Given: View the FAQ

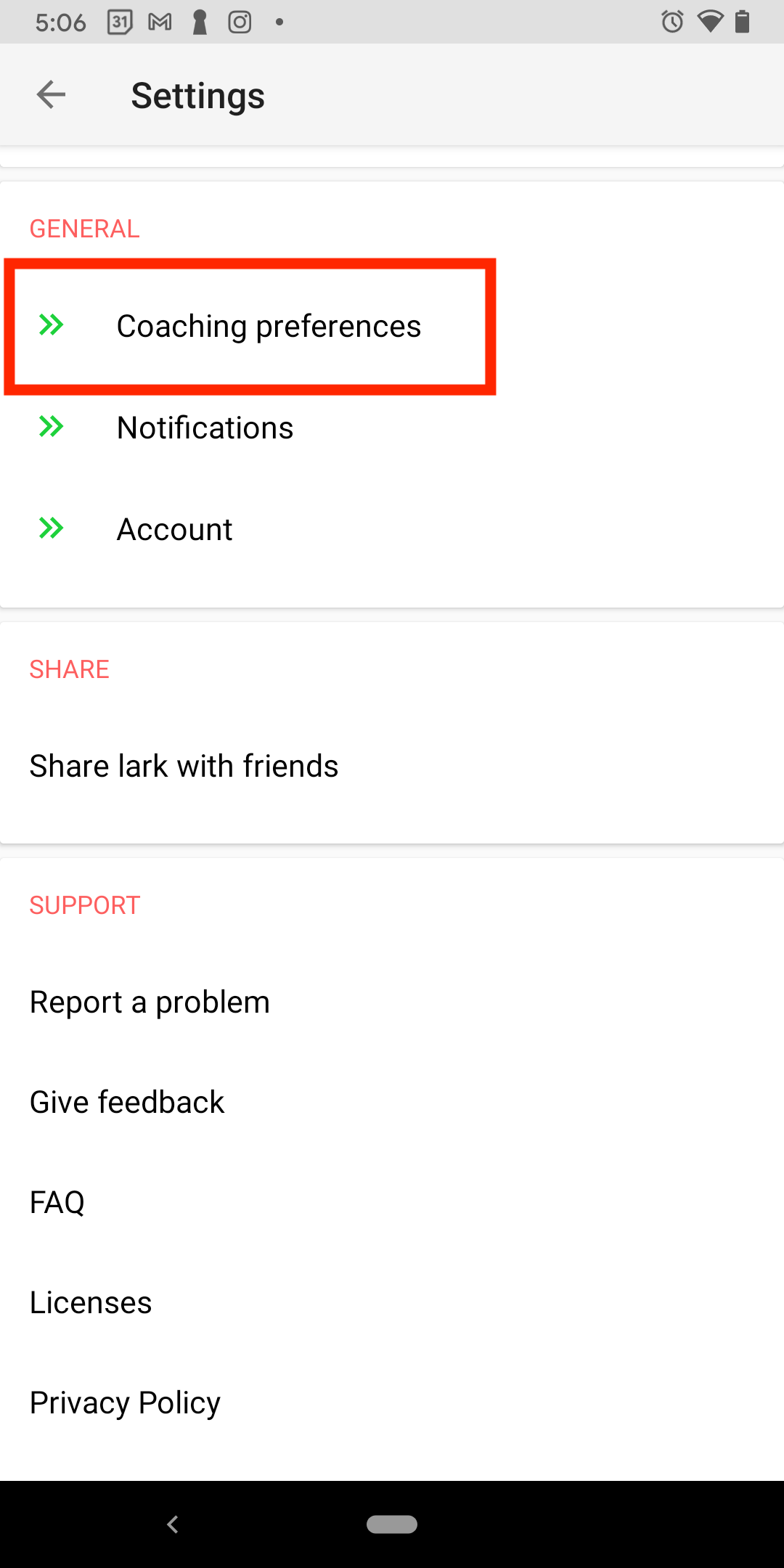Looking at the screenshot, I should click(x=392, y=1202).
